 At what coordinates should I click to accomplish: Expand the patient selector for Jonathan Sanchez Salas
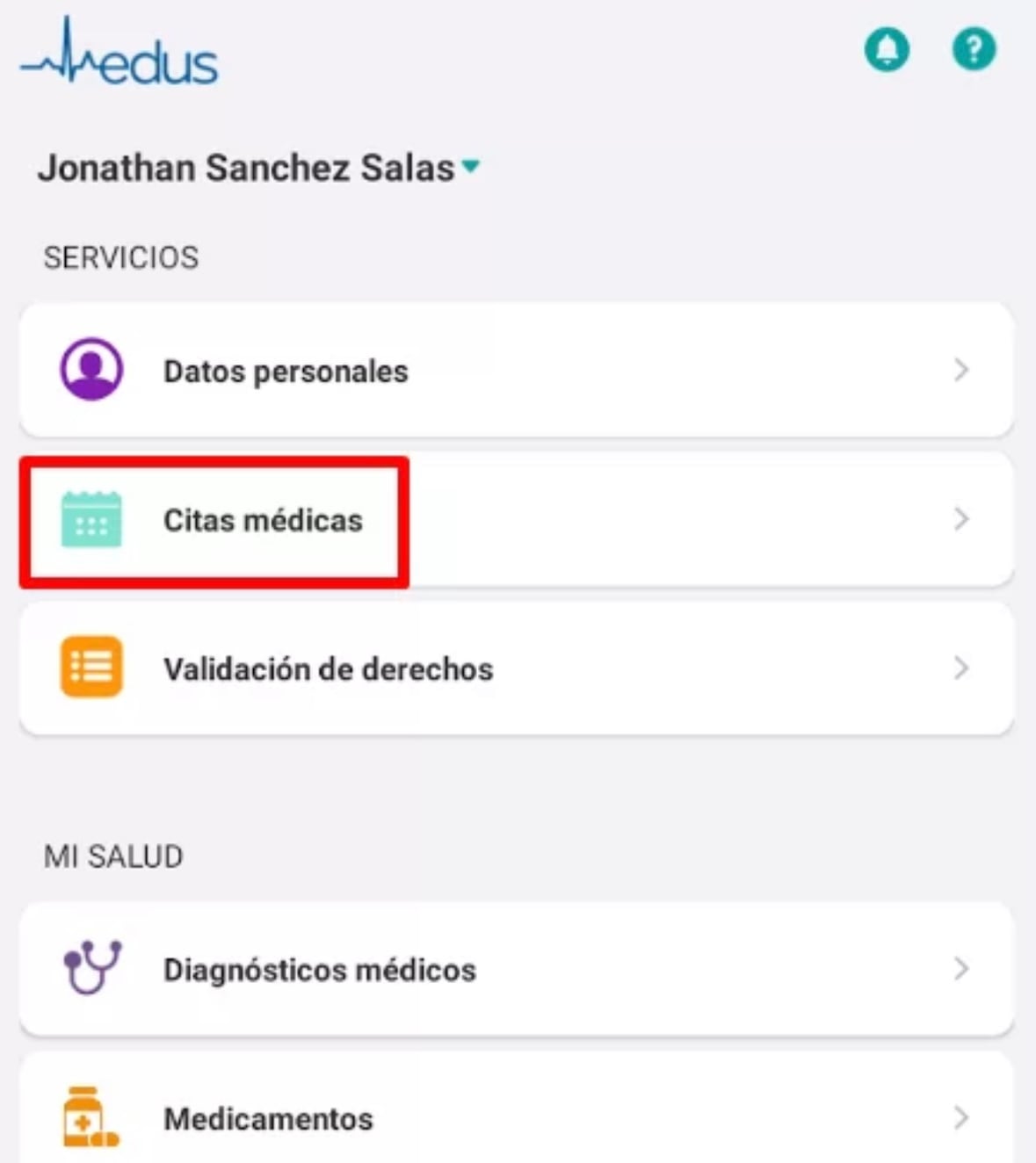472,167
